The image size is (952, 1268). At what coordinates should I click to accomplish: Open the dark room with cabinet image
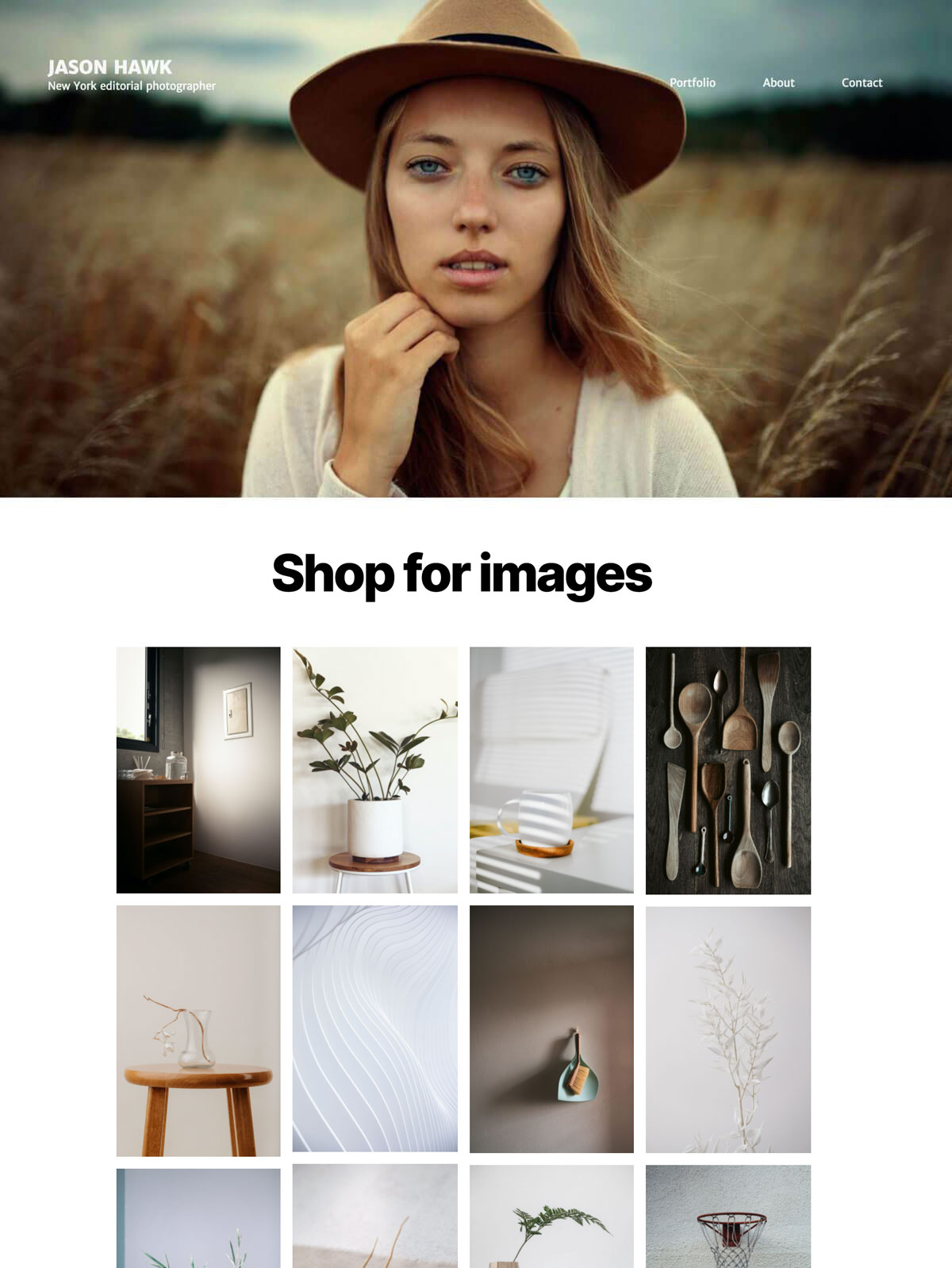[x=198, y=770]
